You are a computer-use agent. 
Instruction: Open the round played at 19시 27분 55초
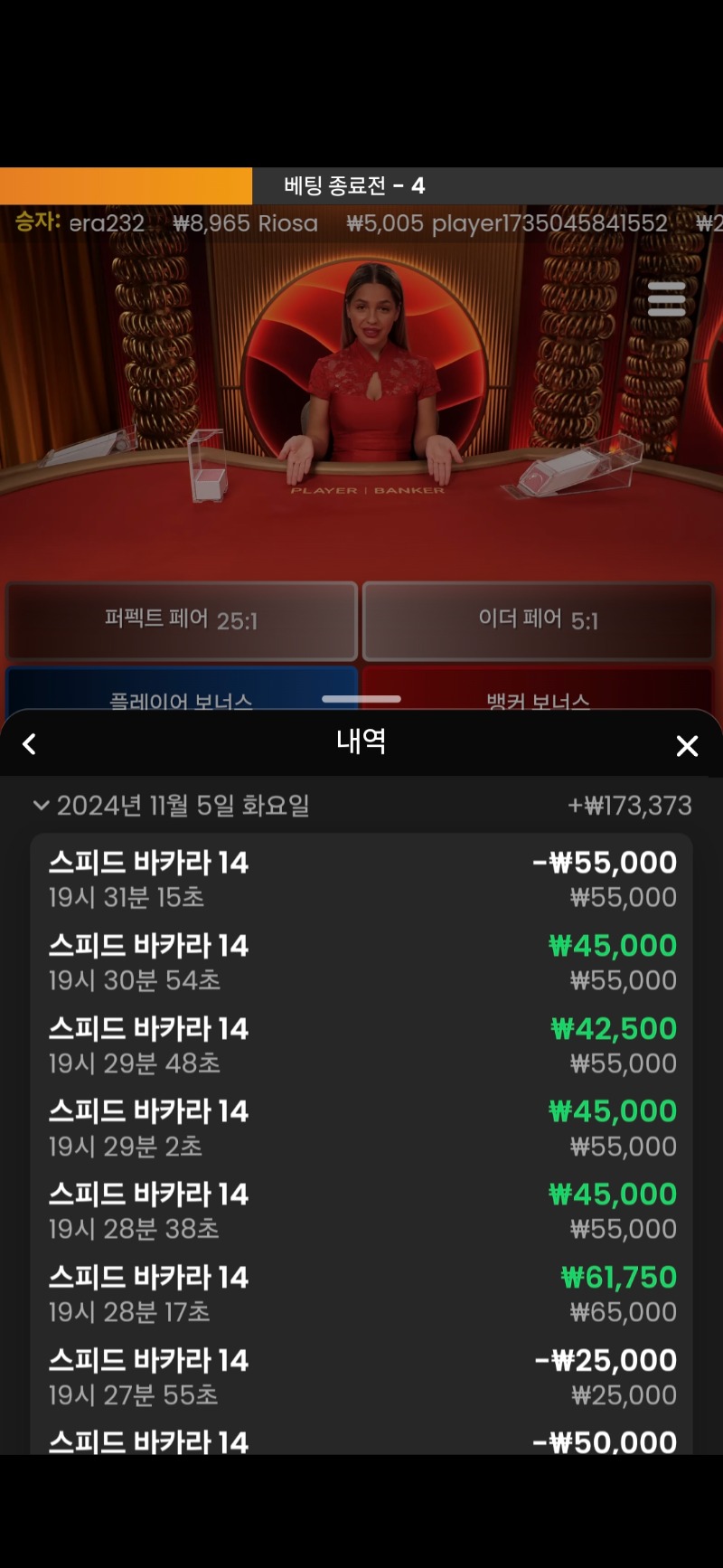click(x=361, y=1376)
